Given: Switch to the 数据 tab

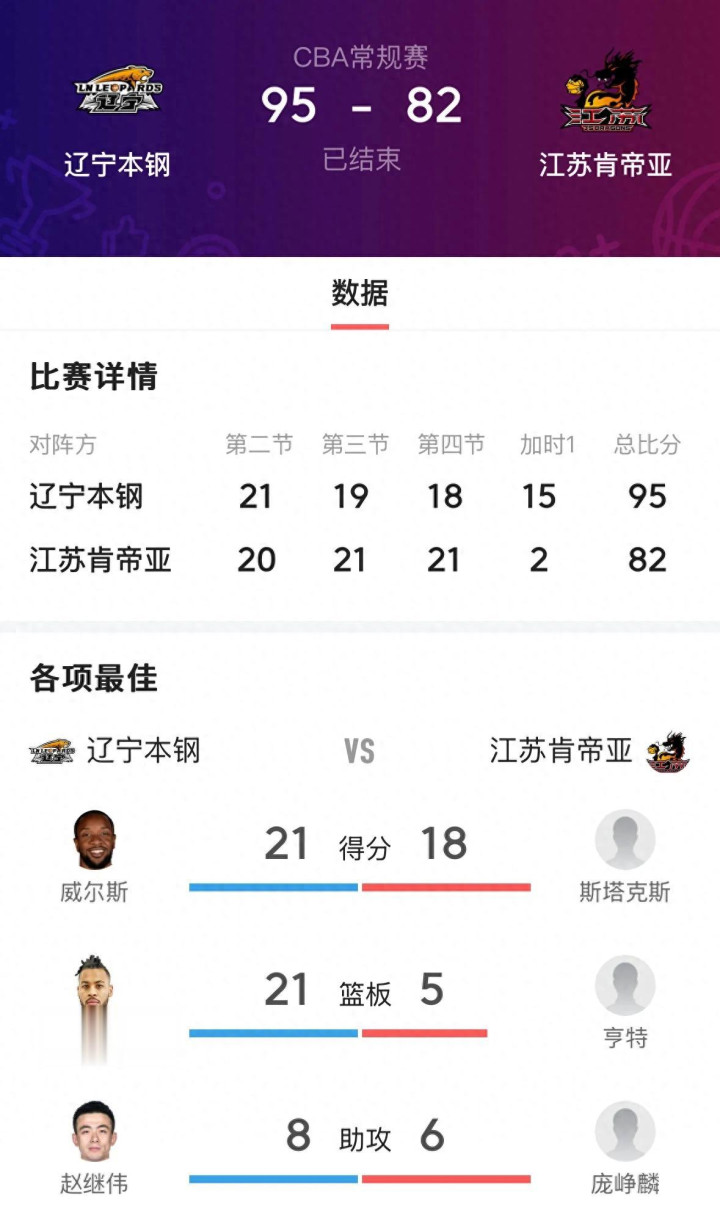Looking at the screenshot, I should click(360, 294).
